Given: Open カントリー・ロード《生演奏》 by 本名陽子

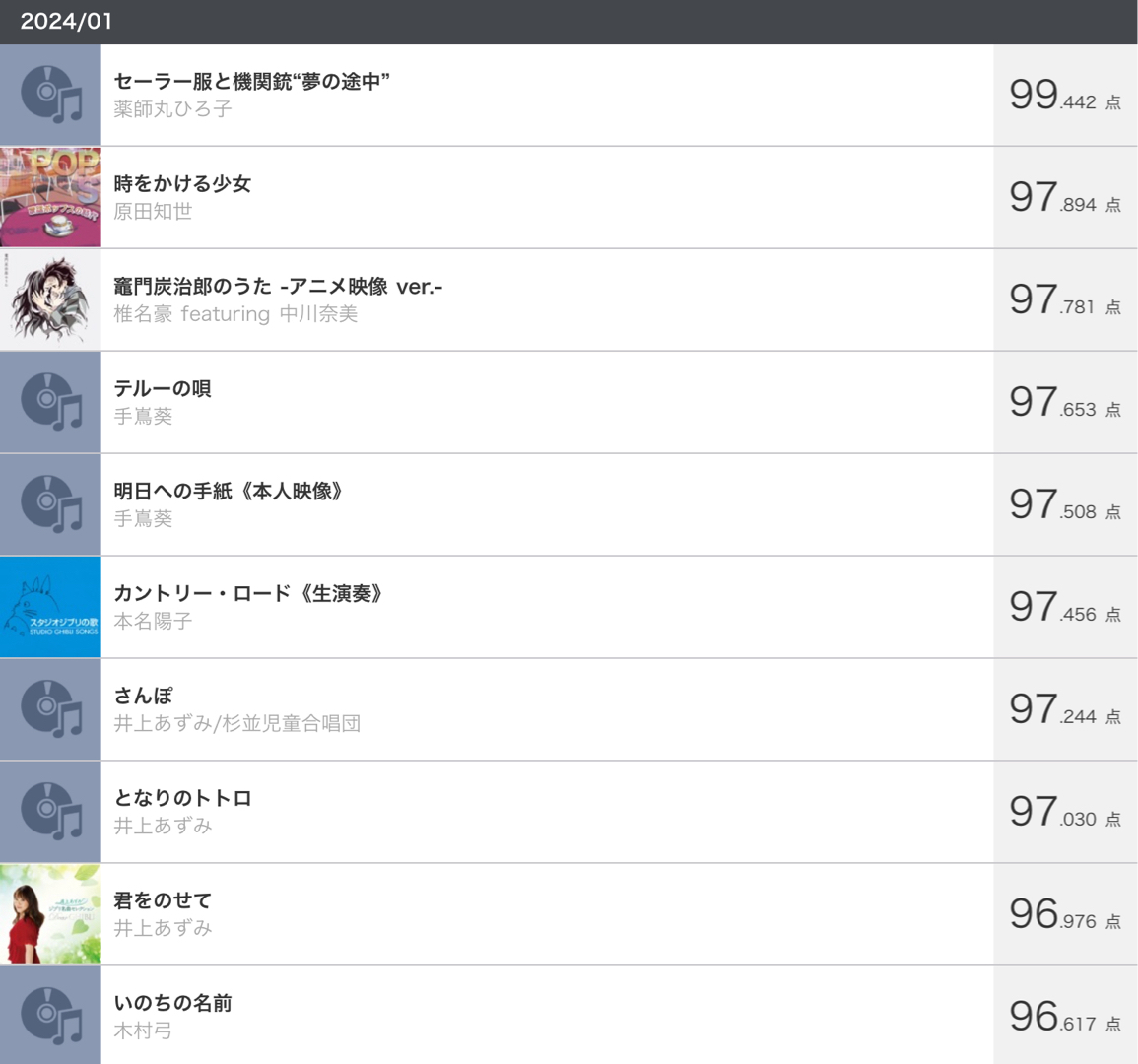Looking at the screenshot, I should click(247, 595).
